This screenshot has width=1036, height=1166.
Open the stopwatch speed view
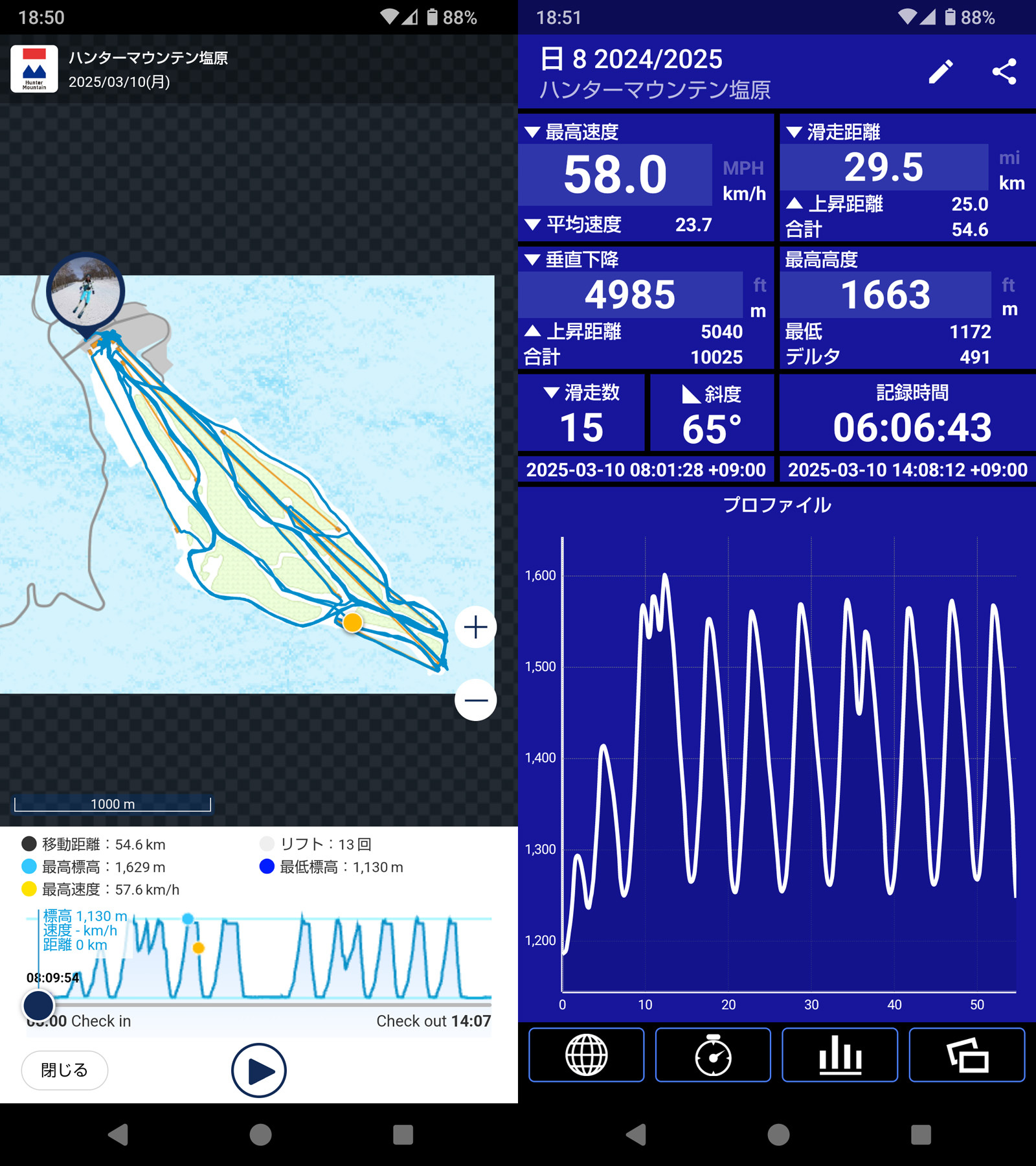[713, 1055]
